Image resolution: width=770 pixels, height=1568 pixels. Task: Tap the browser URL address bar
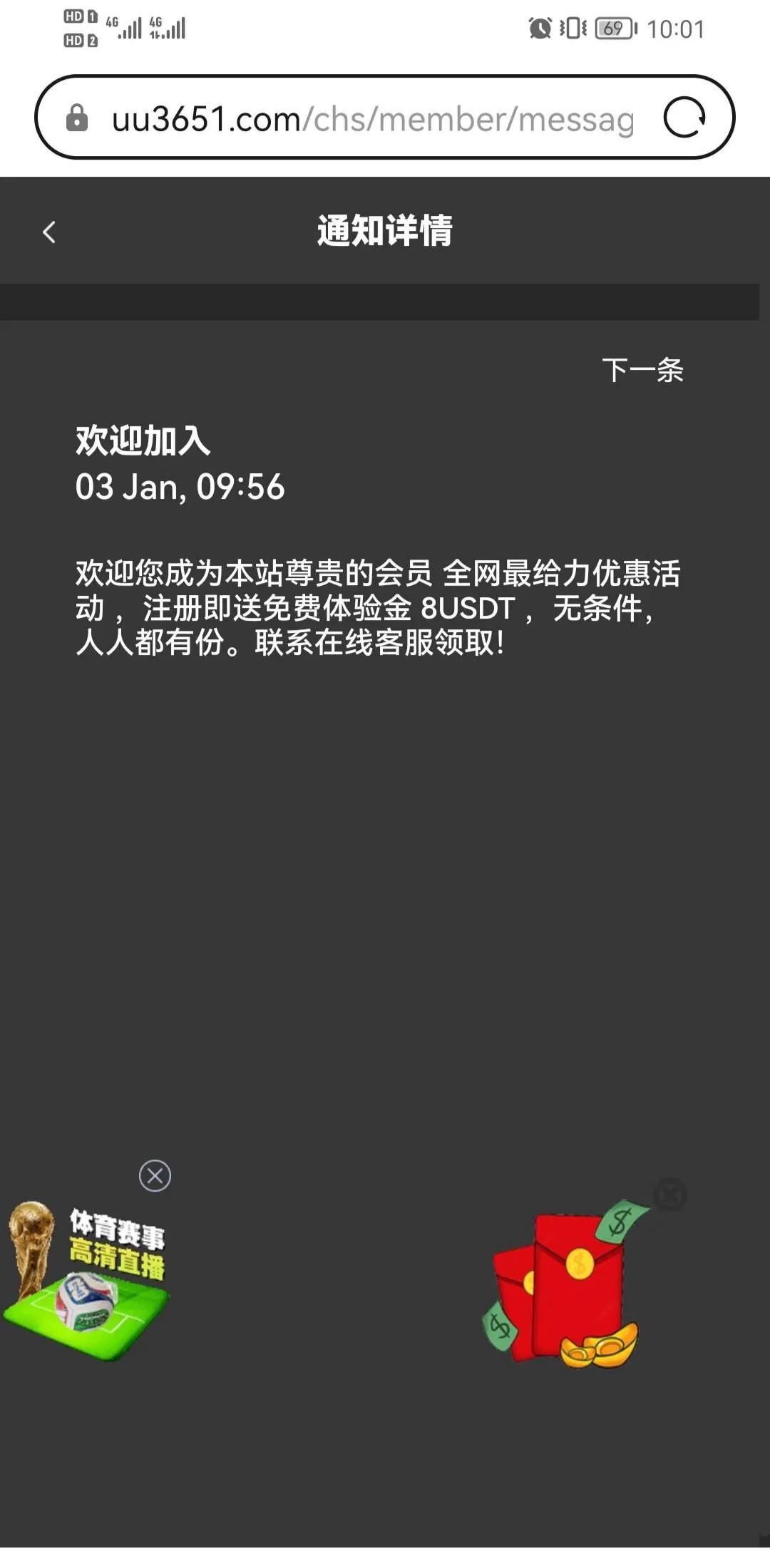coord(371,118)
